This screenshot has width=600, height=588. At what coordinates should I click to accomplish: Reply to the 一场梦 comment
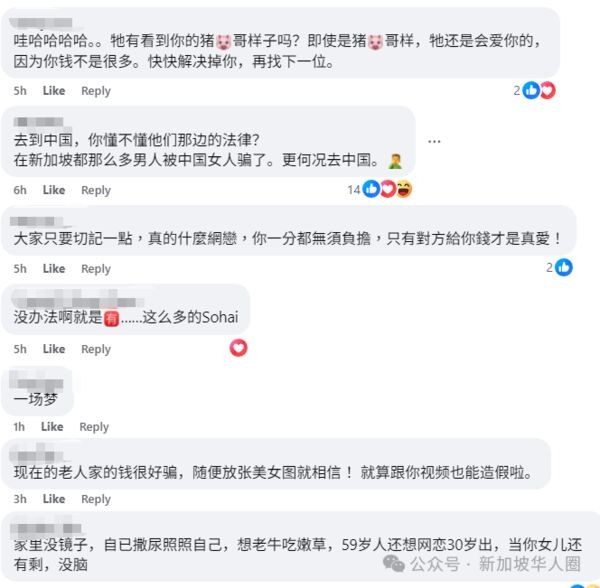point(94,427)
